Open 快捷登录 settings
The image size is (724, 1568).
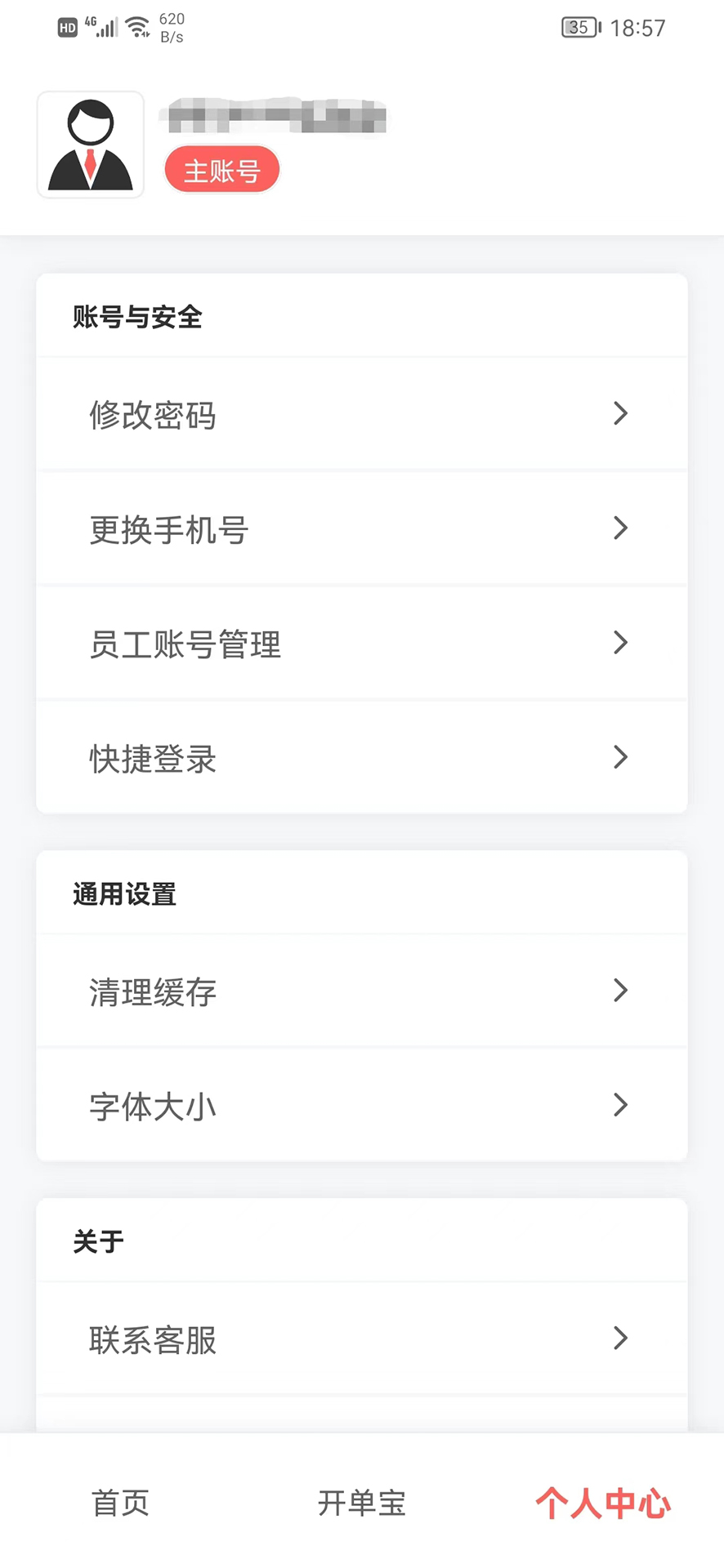click(x=362, y=757)
